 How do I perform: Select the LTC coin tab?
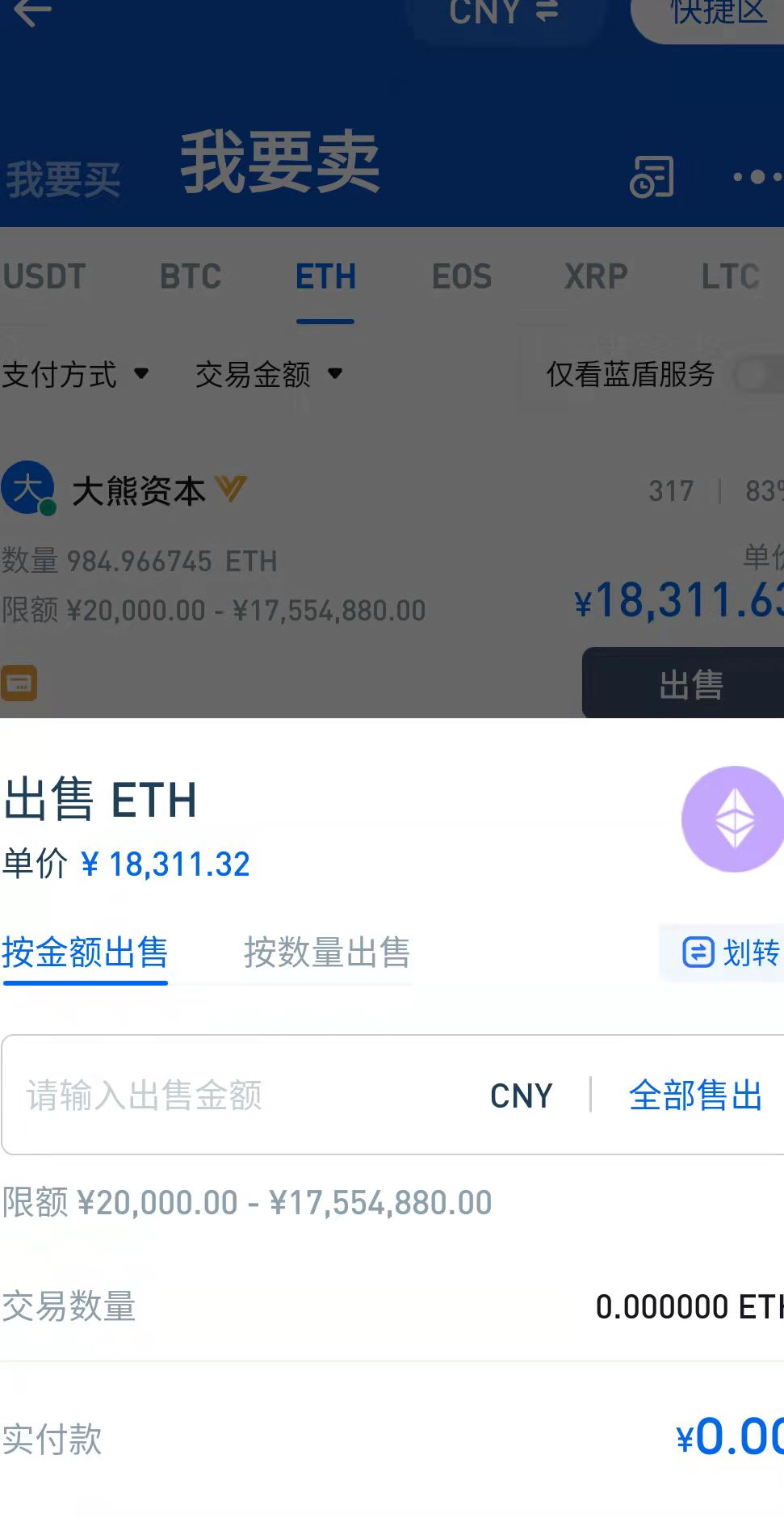coord(730,277)
